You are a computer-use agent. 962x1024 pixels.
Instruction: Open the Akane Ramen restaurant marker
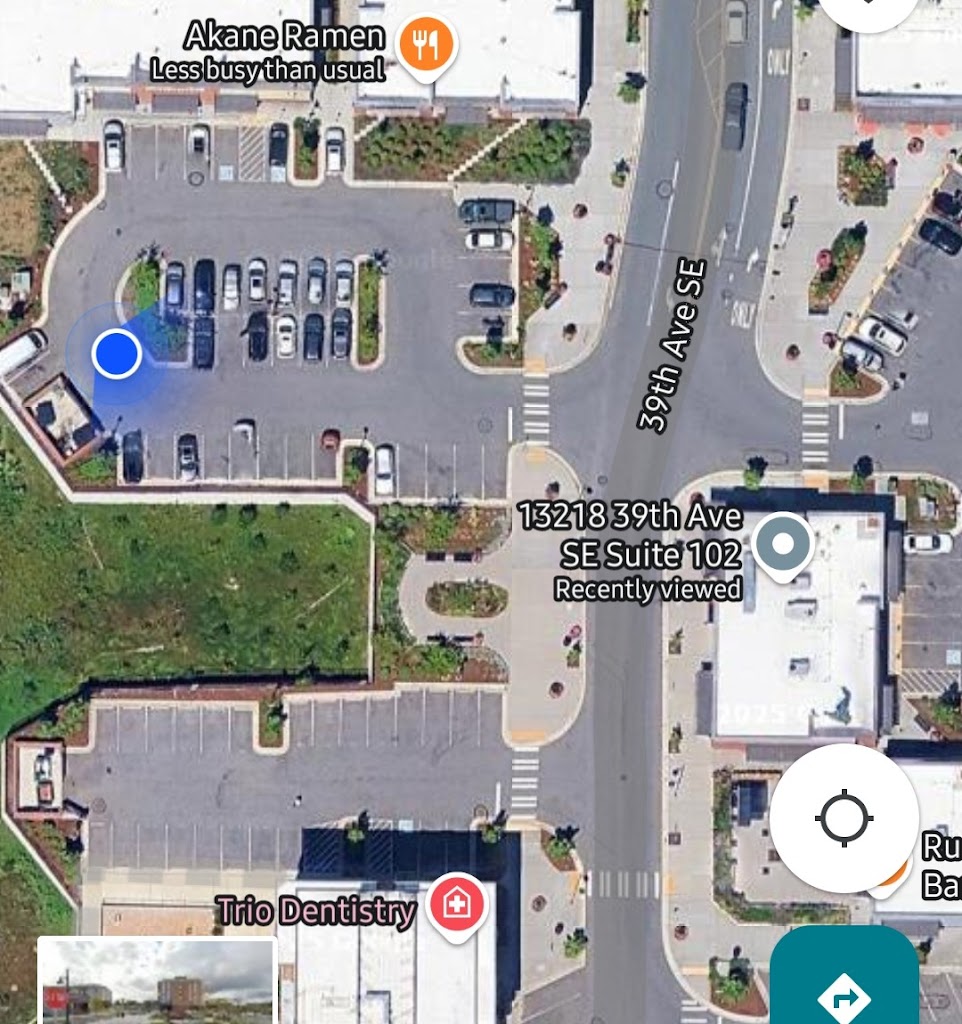[x=427, y=44]
